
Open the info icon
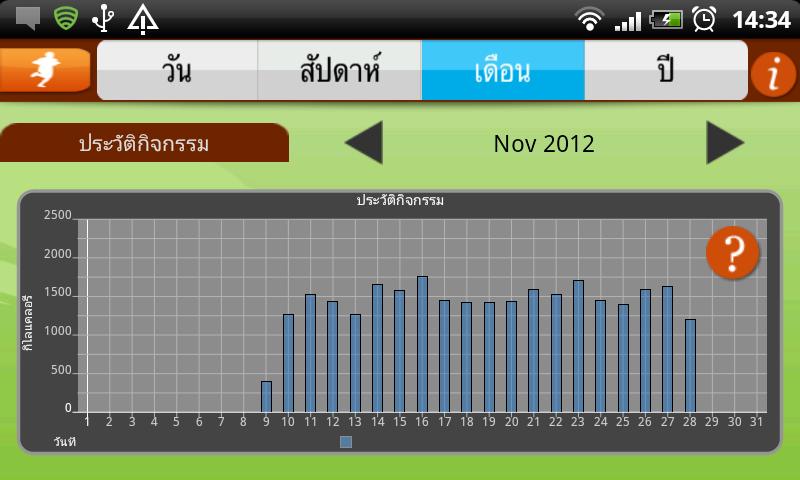point(773,73)
